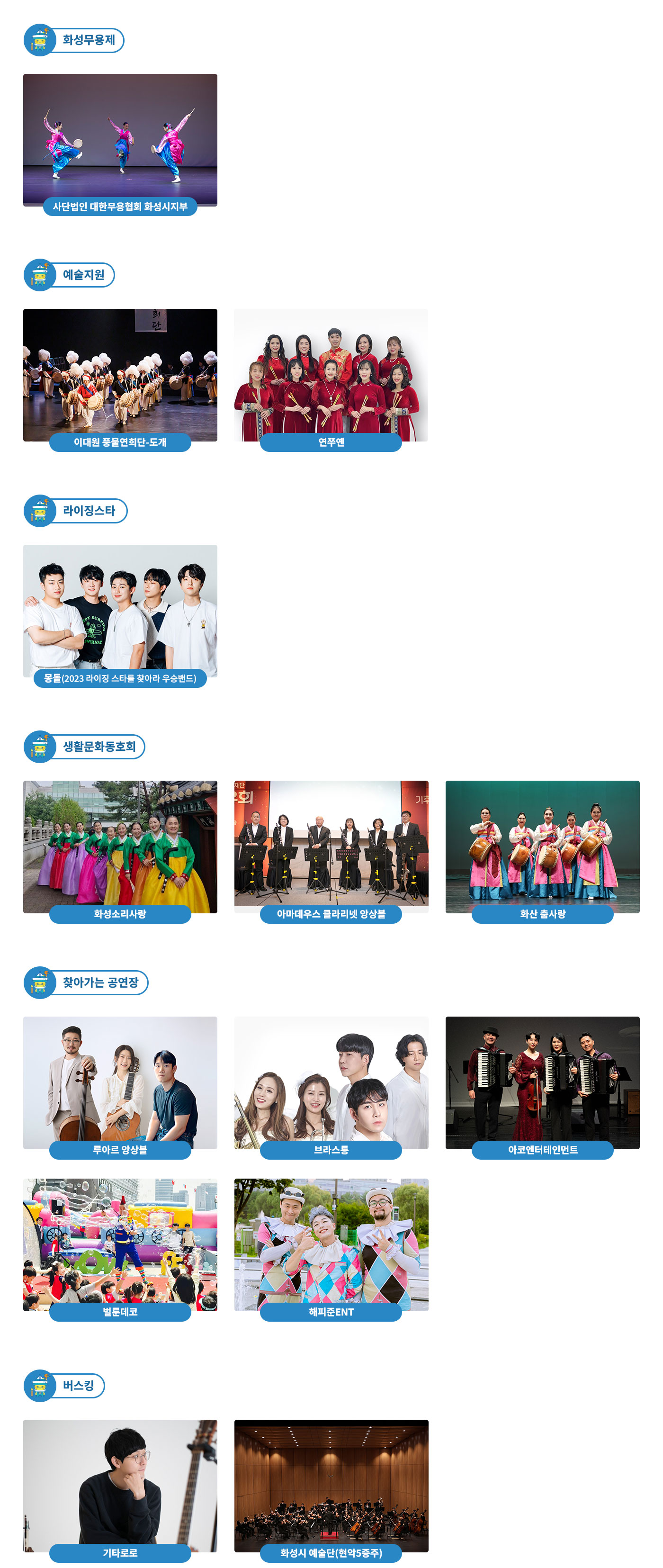Open the 이대원 풍물연희단-도개 card
Image resolution: width=663 pixels, height=1568 pixels.
click(x=120, y=376)
